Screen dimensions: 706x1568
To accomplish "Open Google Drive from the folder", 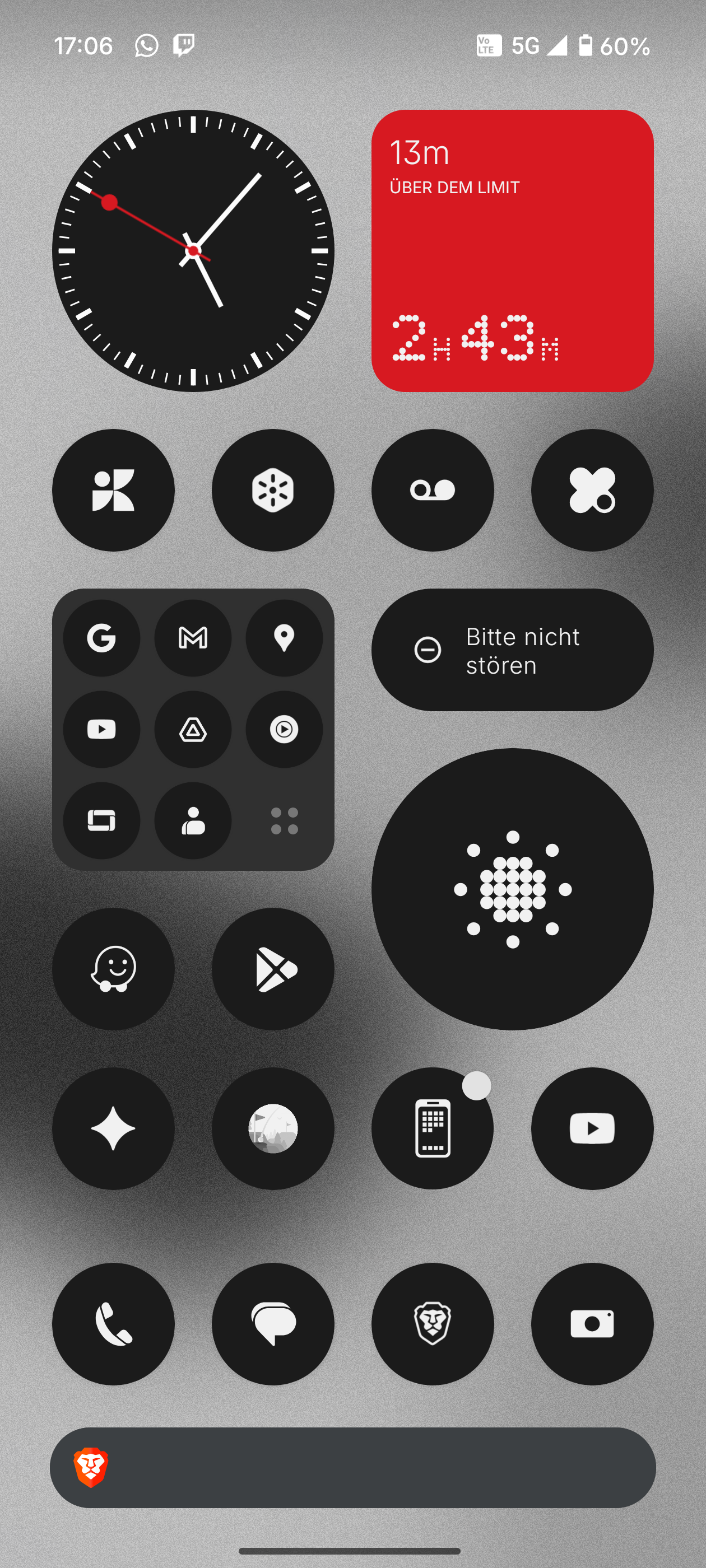I will 193,729.
